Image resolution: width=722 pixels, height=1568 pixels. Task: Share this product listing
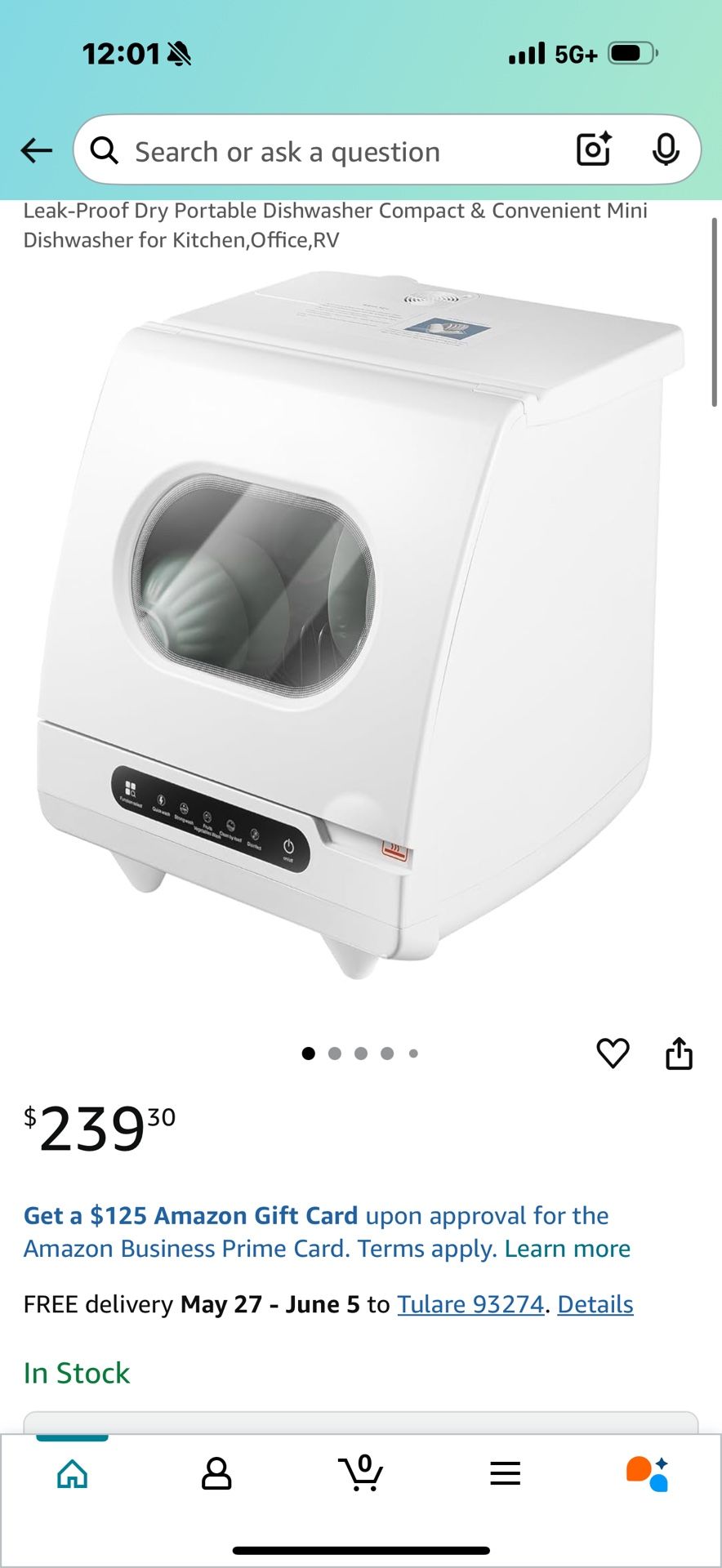coord(679,1053)
